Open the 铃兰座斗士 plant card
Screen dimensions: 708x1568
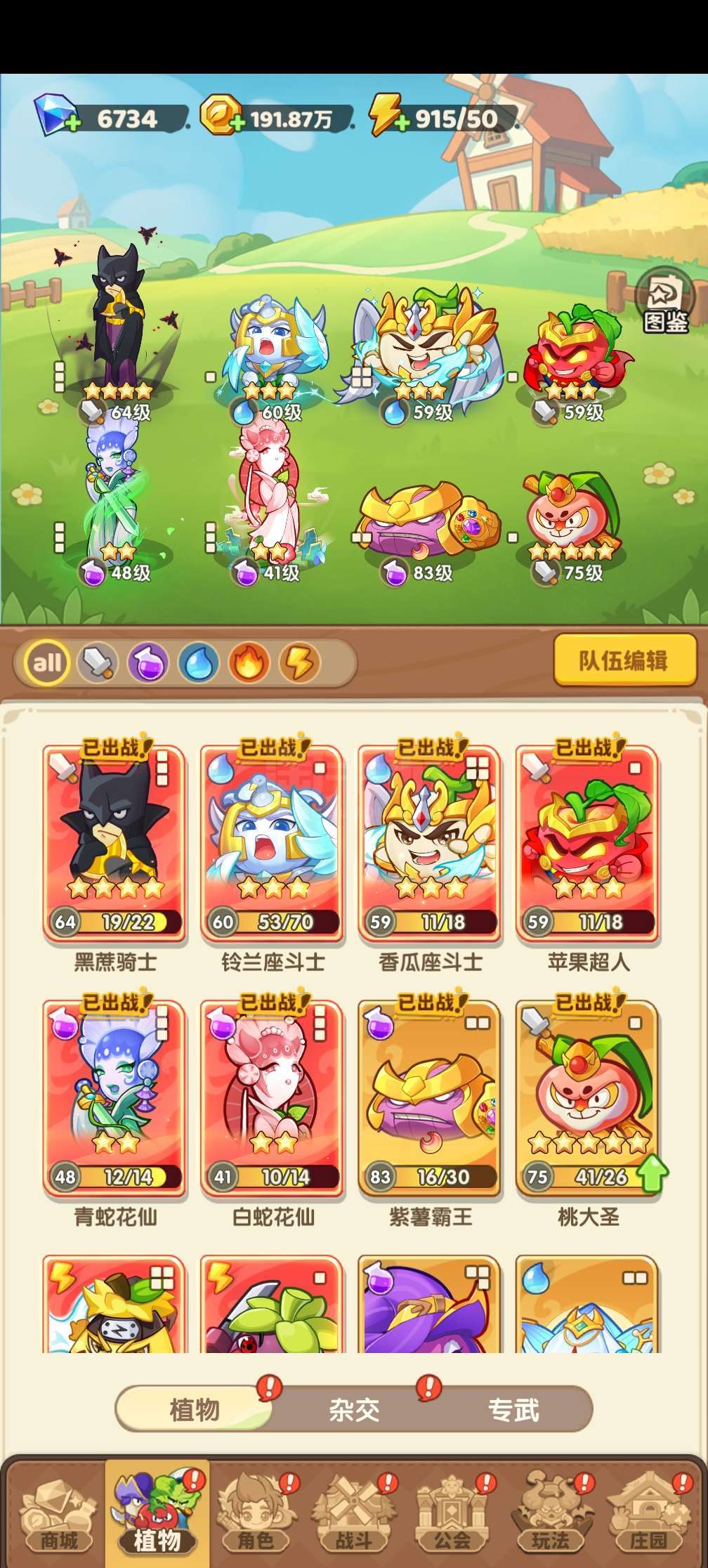click(x=273, y=842)
